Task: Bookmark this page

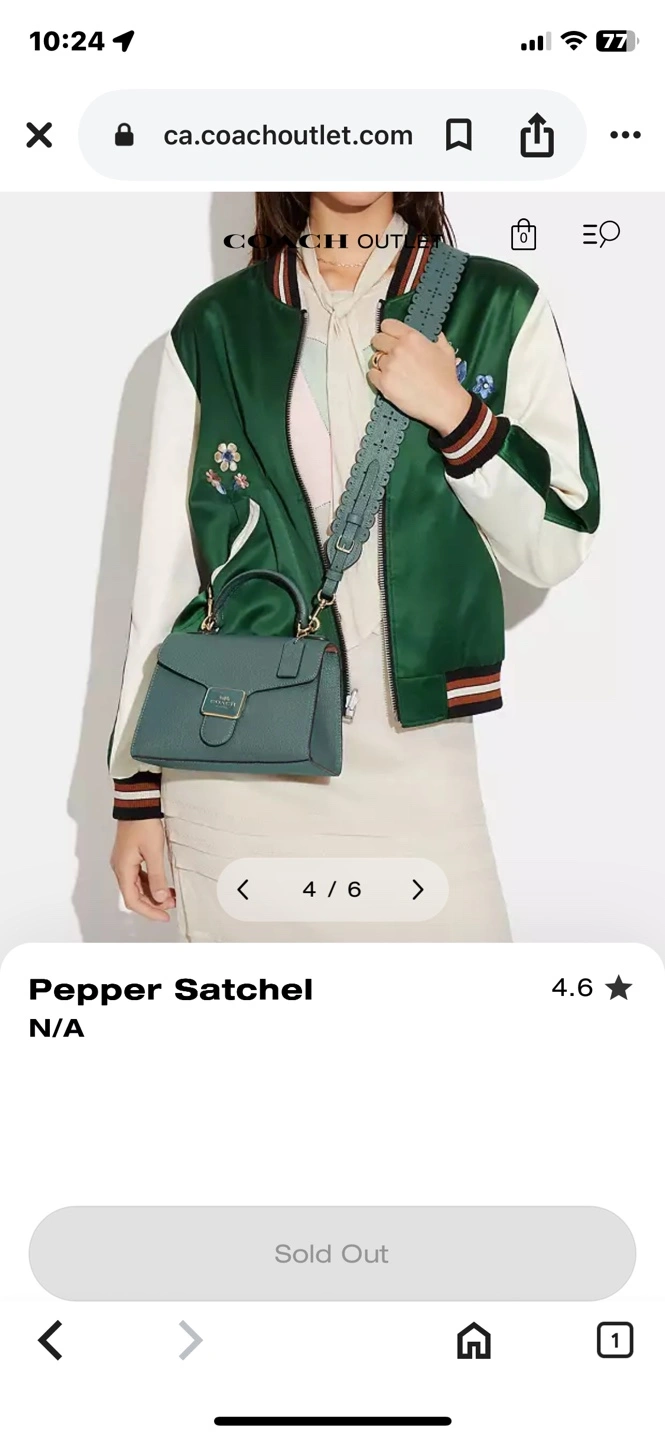Action: [458, 135]
